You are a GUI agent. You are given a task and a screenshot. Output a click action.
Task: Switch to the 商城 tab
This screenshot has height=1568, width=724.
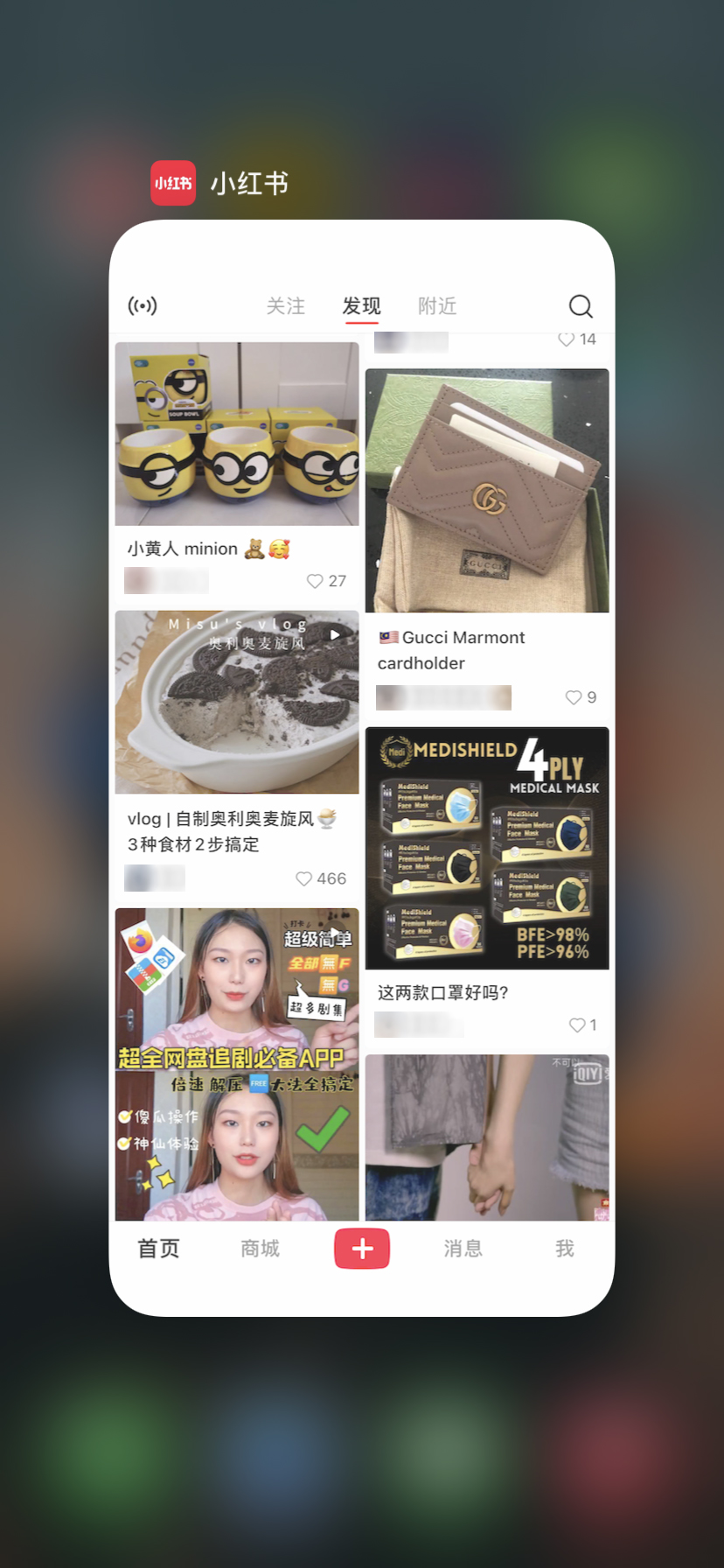[260, 1249]
